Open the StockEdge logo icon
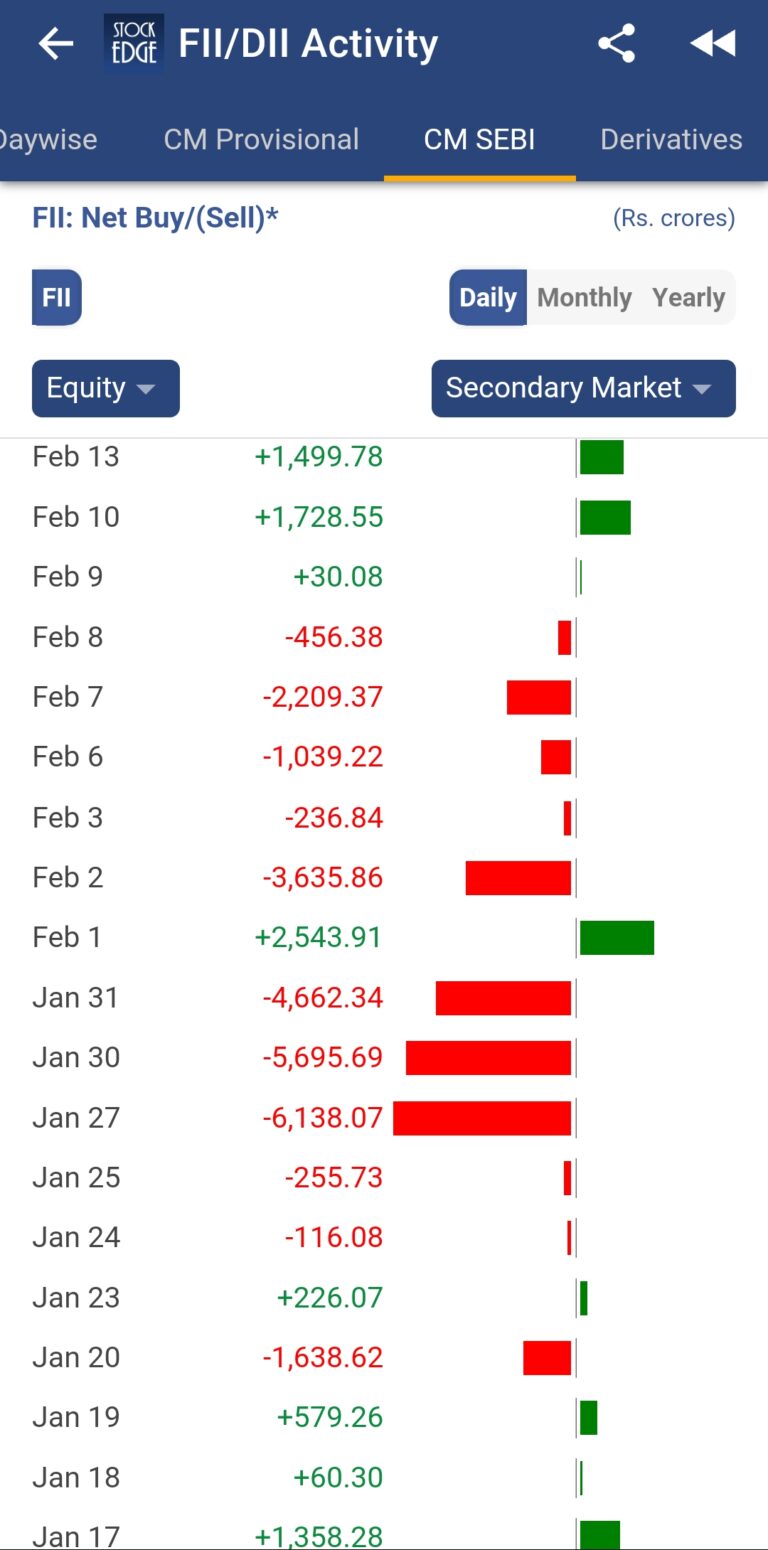 [x=133, y=43]
